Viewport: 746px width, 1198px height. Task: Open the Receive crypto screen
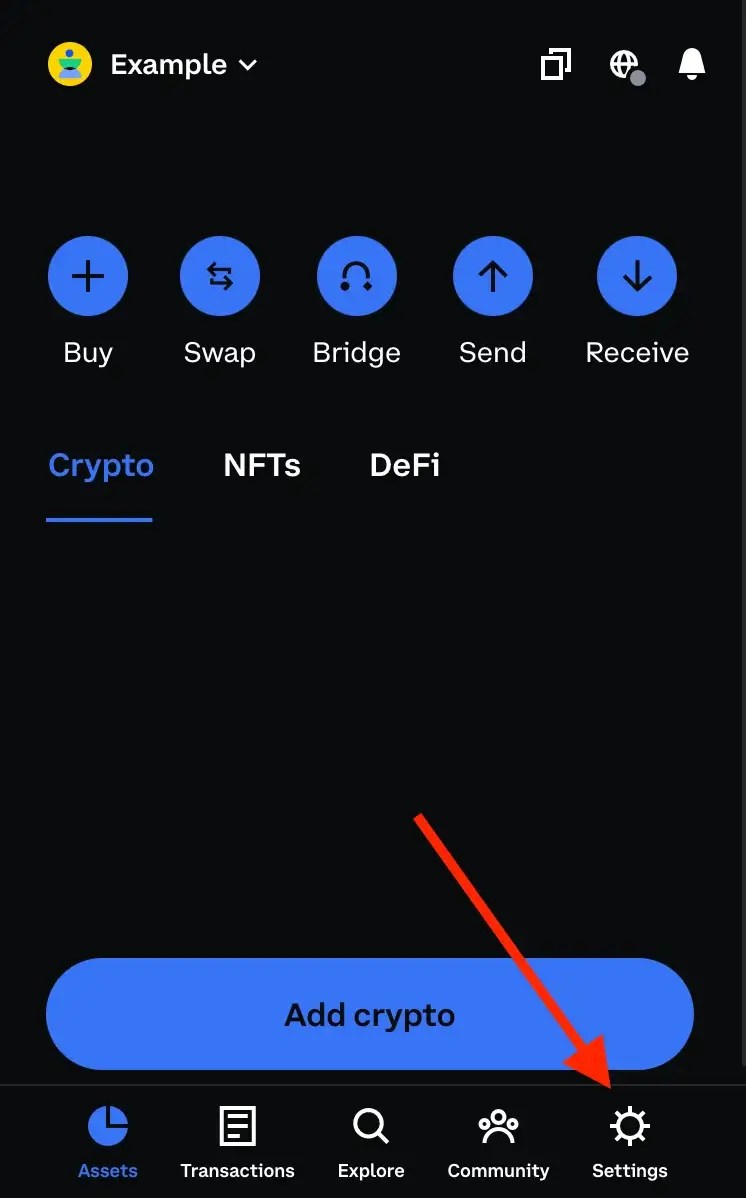(637, 276)
